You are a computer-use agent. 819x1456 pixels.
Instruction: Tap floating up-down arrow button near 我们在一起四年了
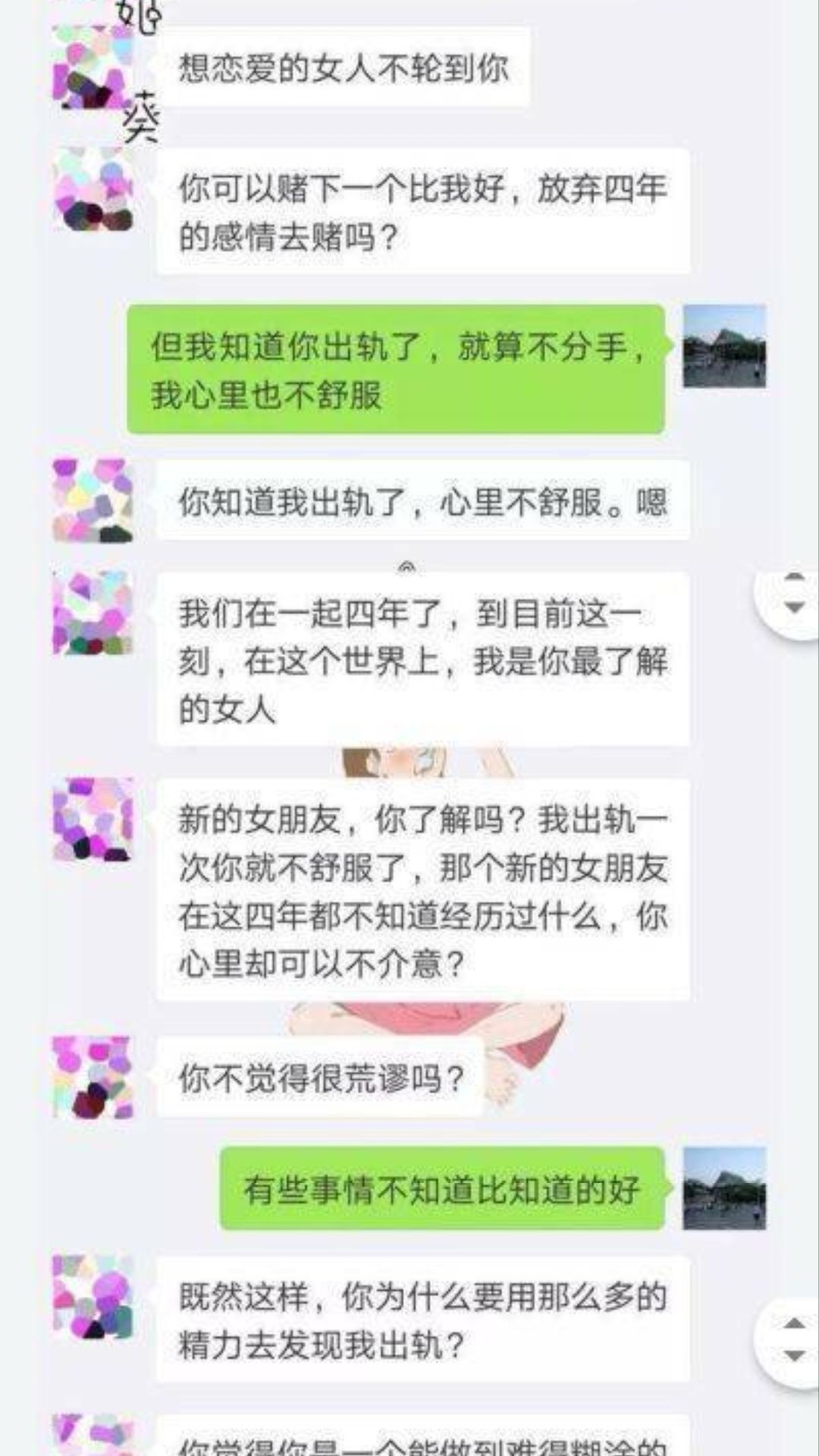click(x=789, y=595)
